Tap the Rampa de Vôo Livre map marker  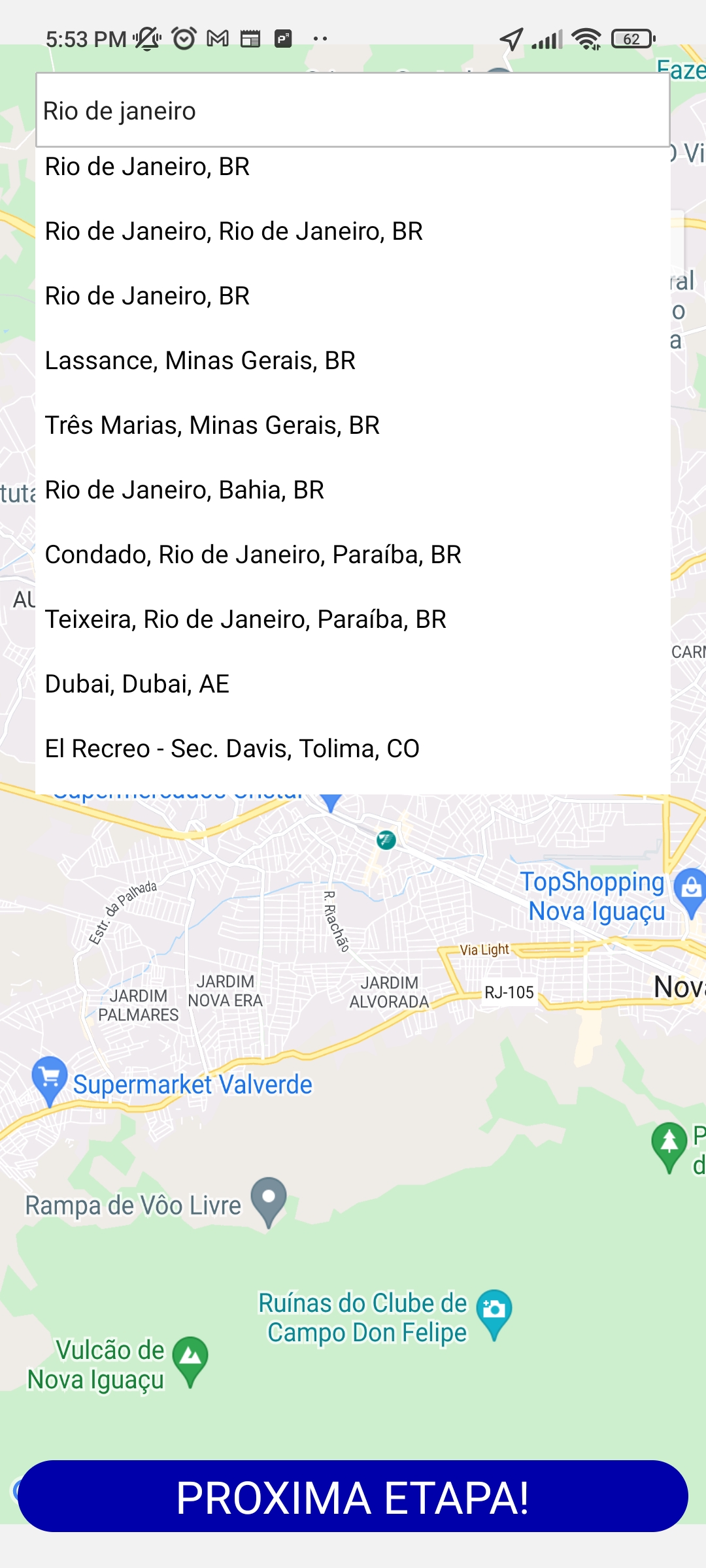pyautogui.click(x=269, y=1200)
